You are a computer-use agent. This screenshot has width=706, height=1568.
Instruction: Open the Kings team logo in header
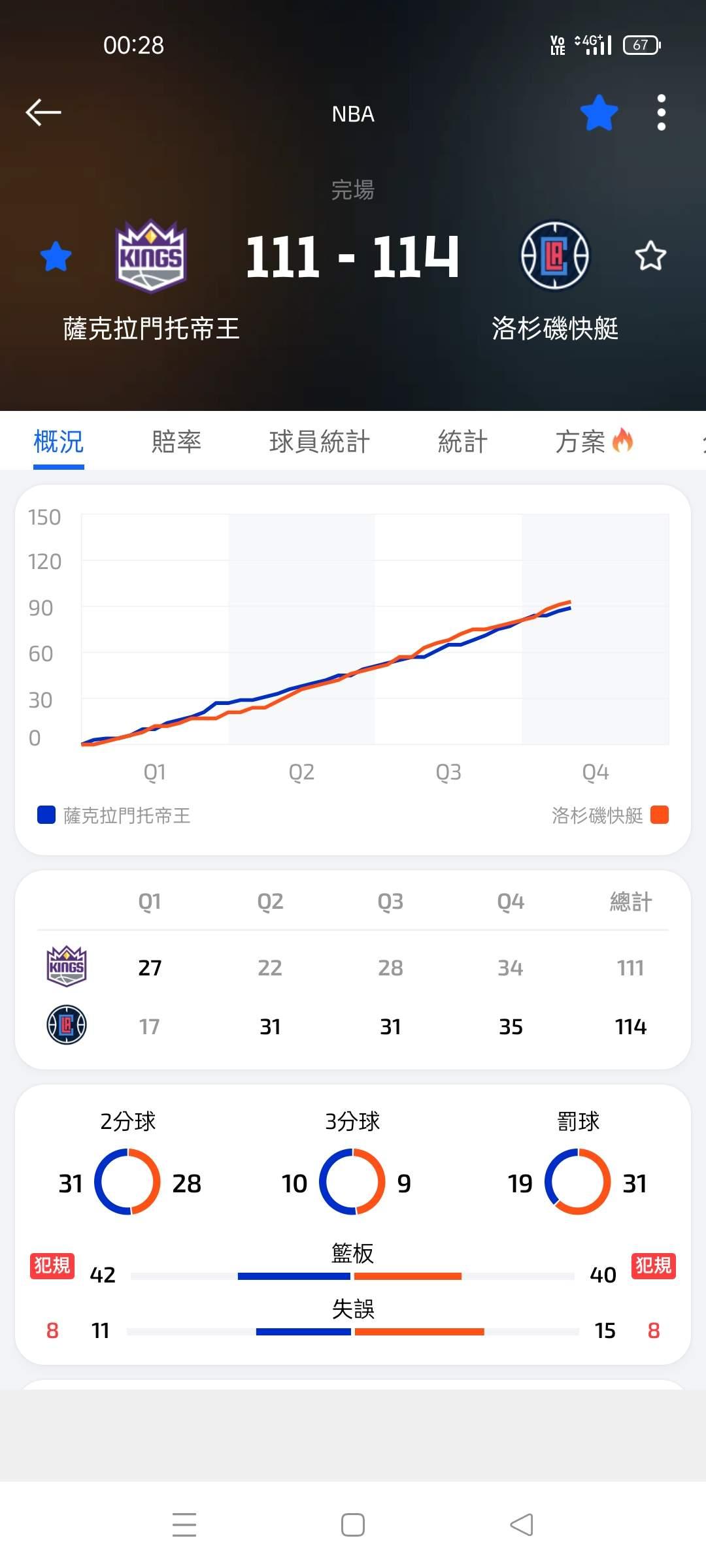coord(151,256)
